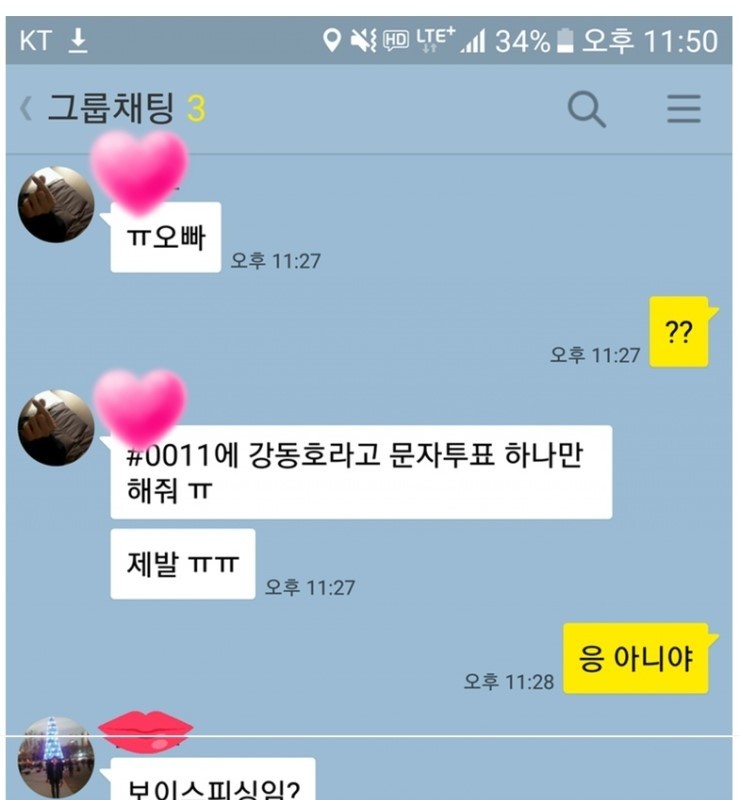Screen dimensions: 740x800
Task: Open profile picture next to 'ㅠ오빠' message
Action: [56, 204]
